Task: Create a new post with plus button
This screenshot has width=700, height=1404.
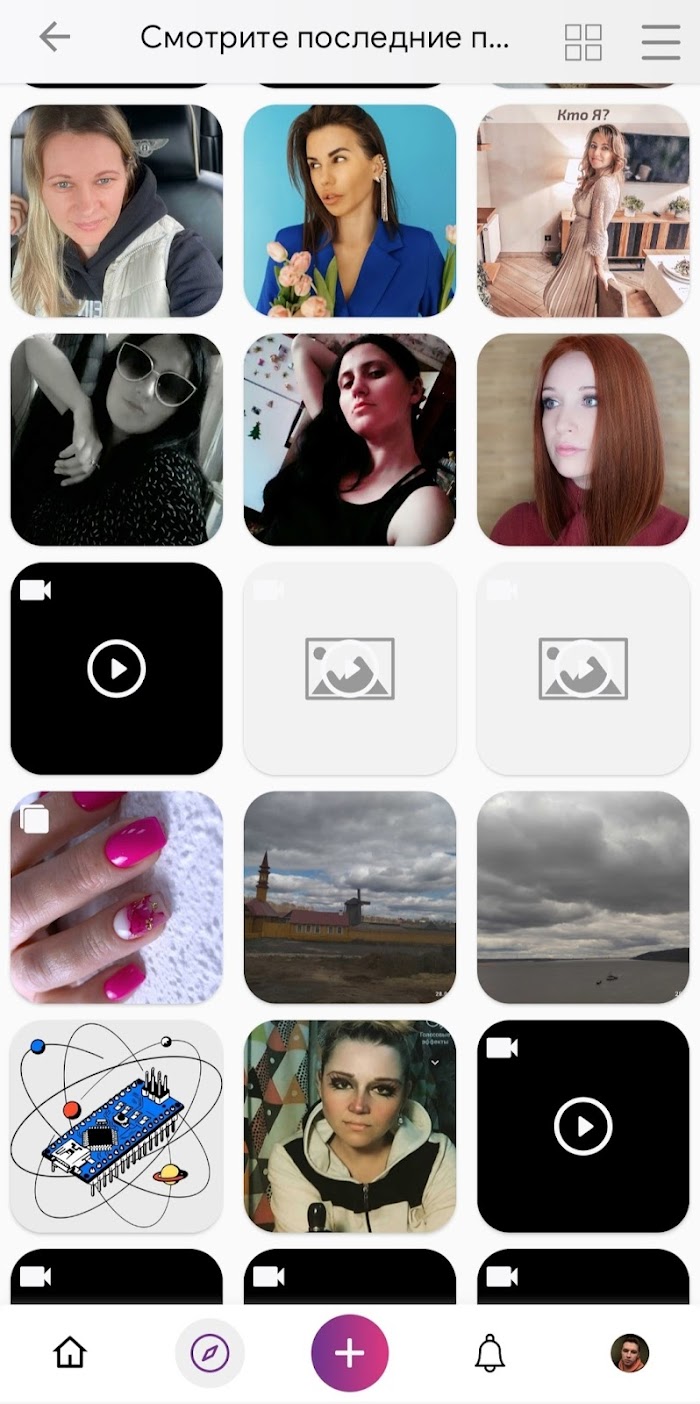Action: pyautogui.click(x=350, y=1354)
